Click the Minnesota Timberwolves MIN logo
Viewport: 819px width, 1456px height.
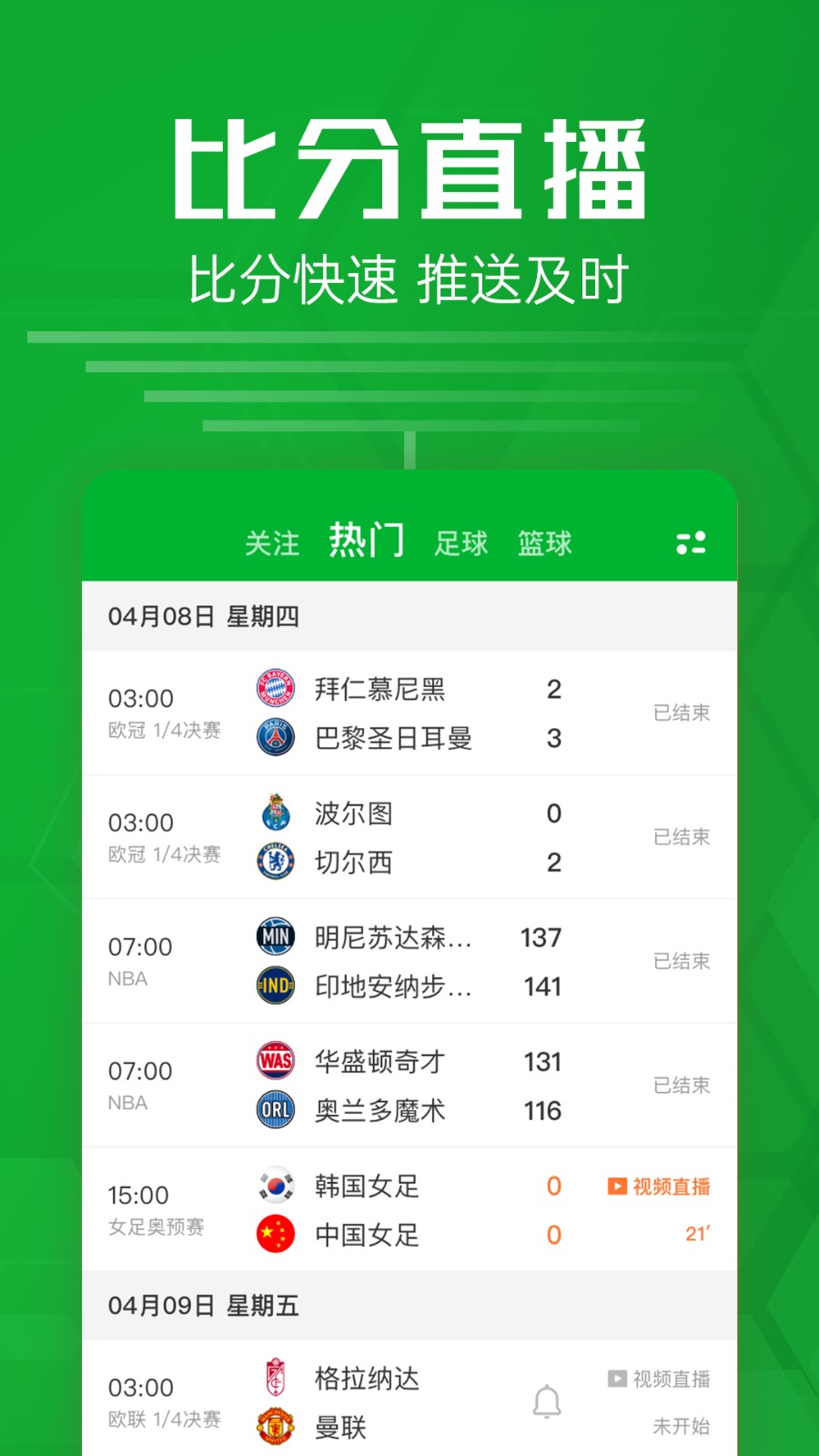pyautogui.click(x=275, y=937)
